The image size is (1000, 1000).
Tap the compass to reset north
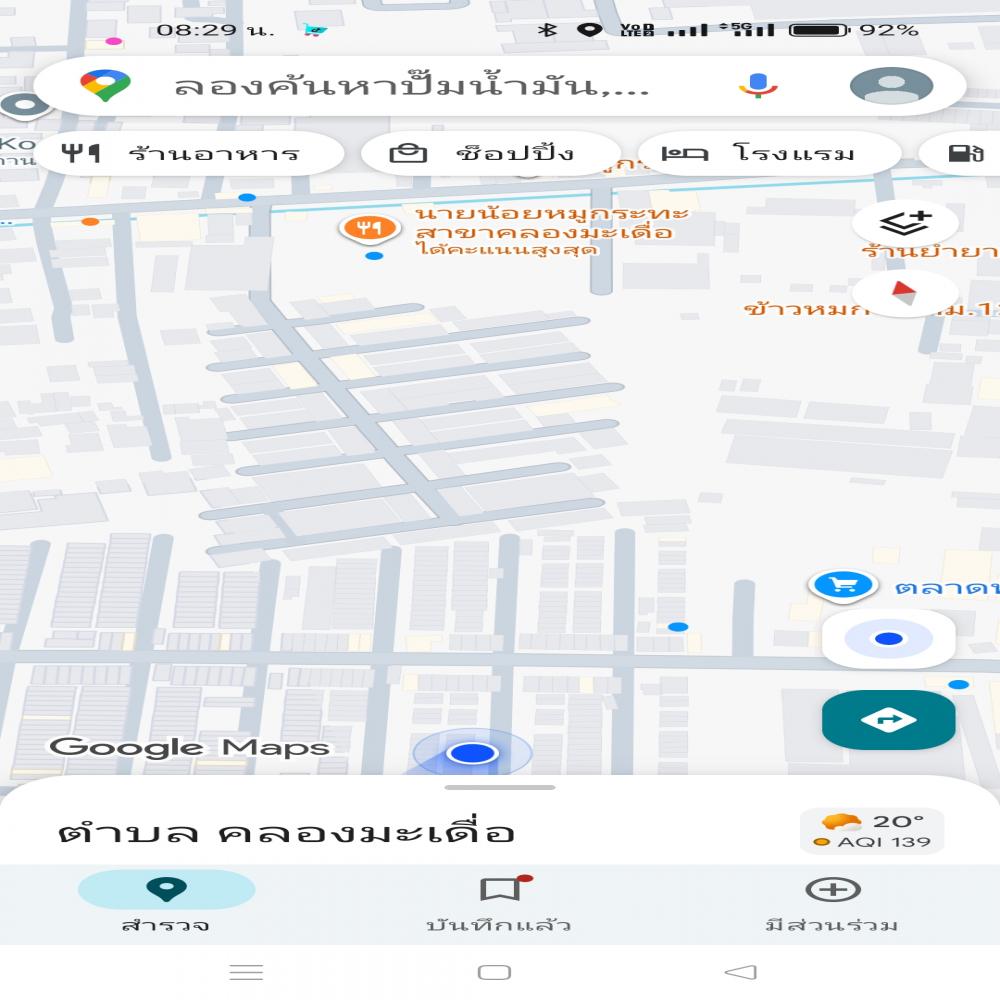click(905, 293)
